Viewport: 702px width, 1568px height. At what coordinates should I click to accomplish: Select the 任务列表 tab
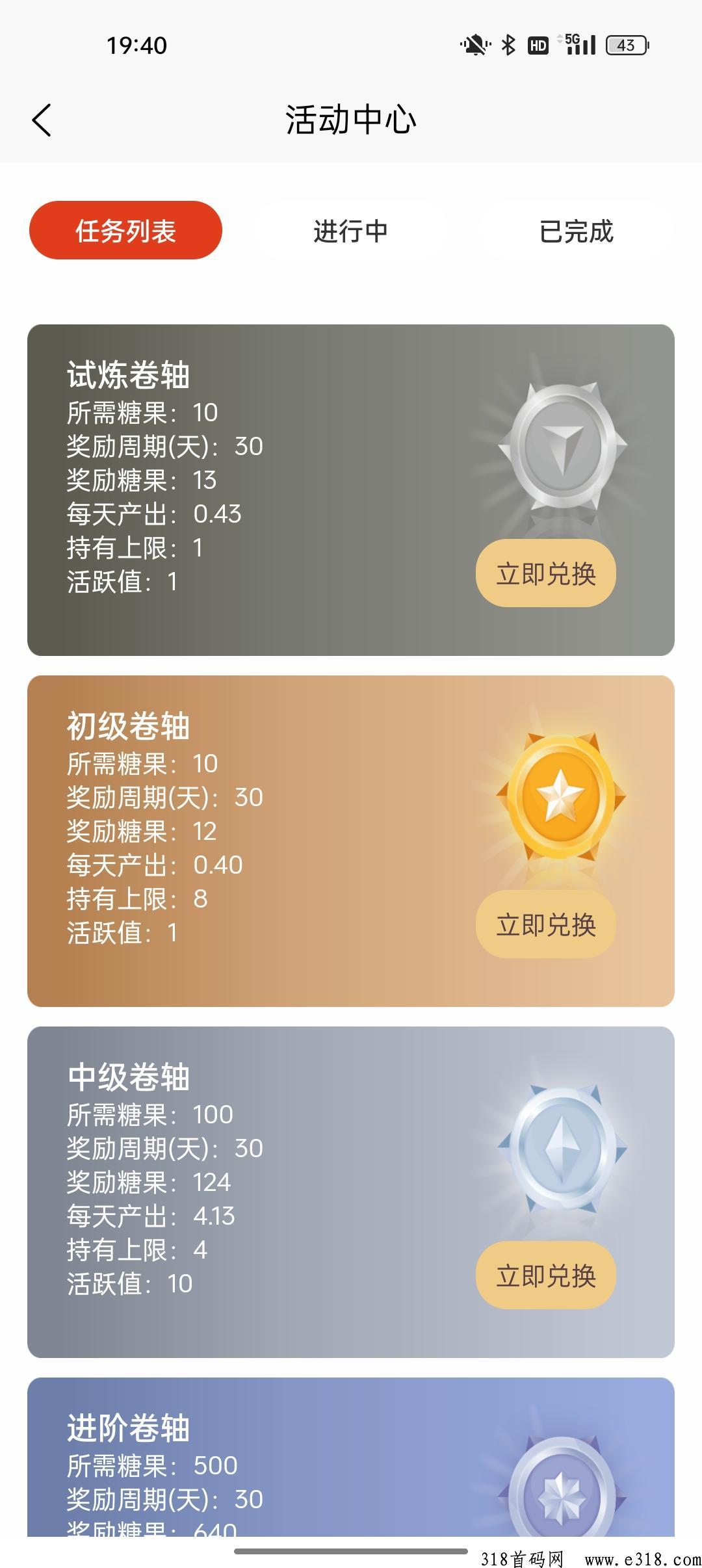125,231
